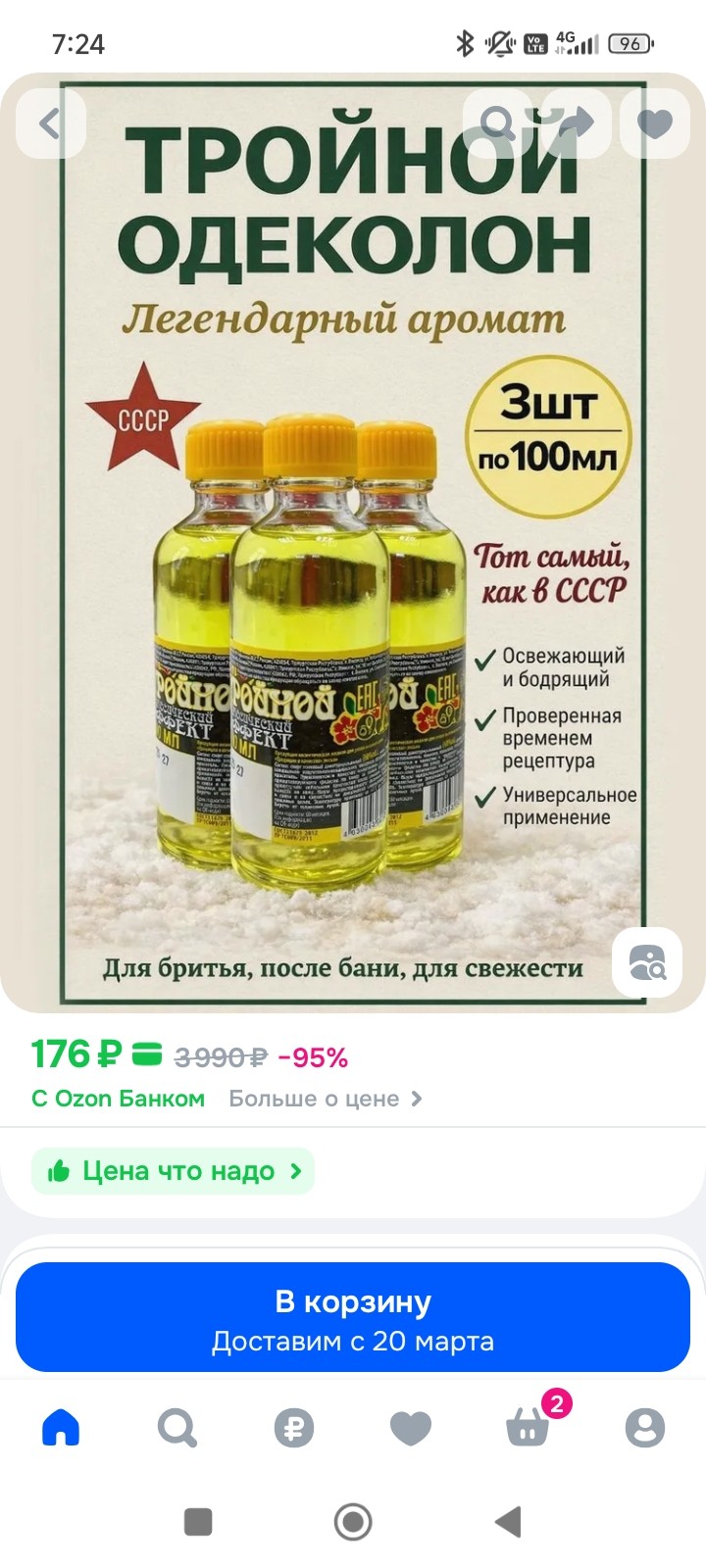The height and width of the screenshot is (1568, 706).
Task: Open search from the product image toolbar
Action: [x=498, y=123]
